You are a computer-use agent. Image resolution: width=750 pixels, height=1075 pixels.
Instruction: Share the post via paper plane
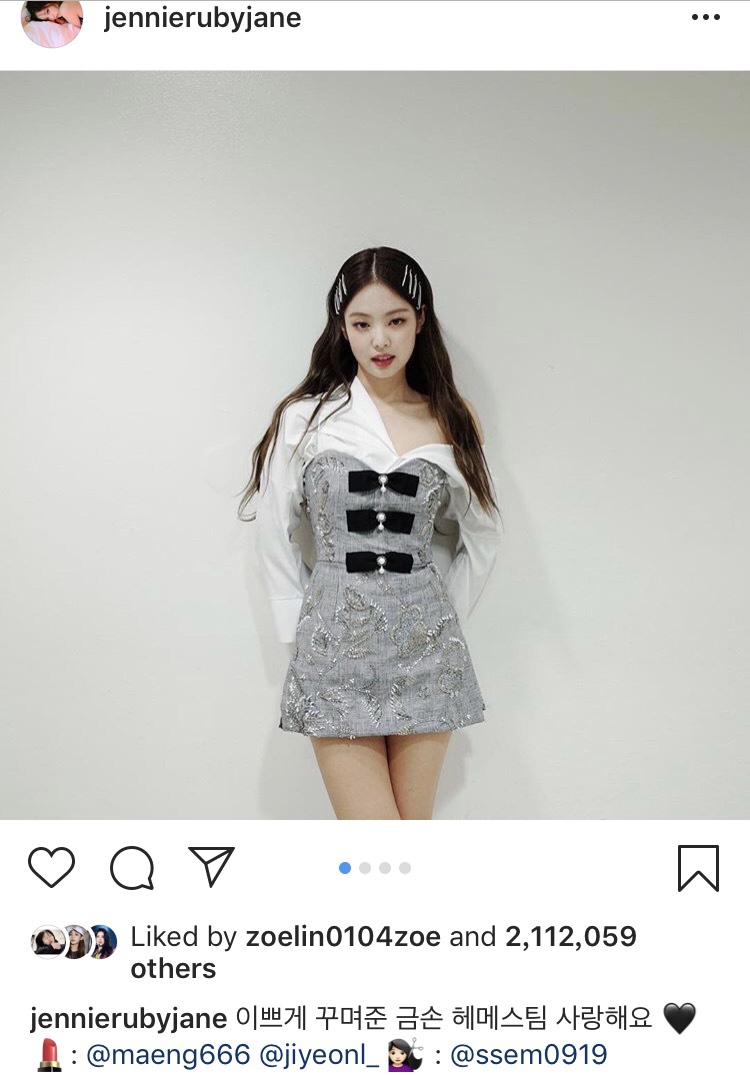211,867
